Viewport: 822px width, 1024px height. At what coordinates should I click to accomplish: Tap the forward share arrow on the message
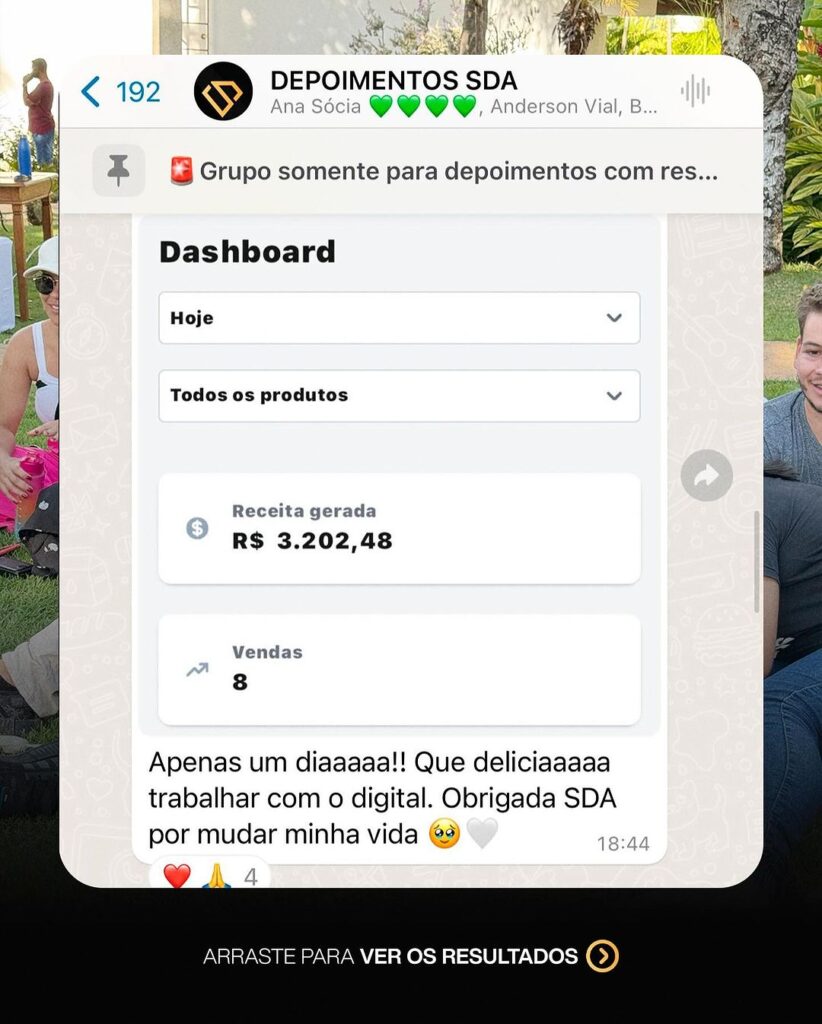pyautogui.click(x=707, y=476)
